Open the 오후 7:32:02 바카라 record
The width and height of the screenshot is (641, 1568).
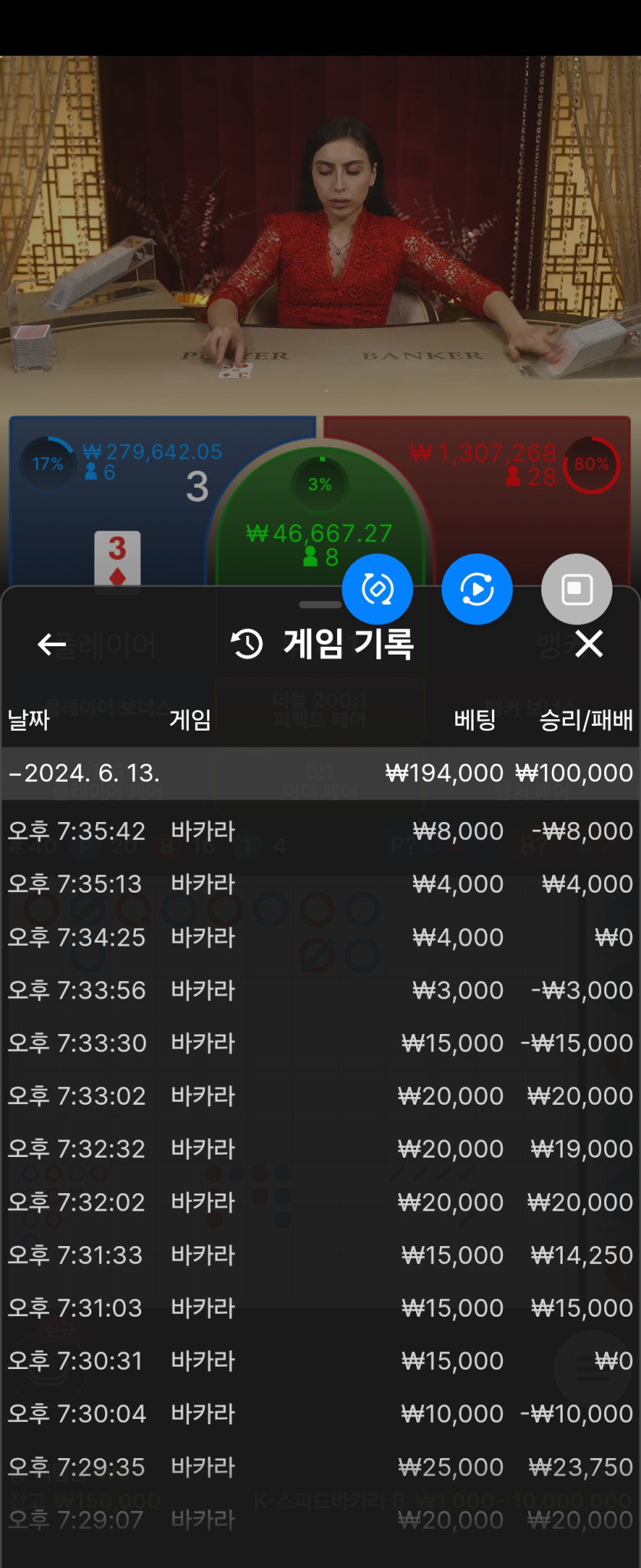coord(320,1202)
